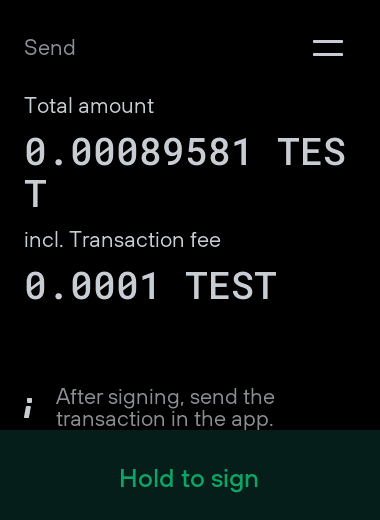Tap the Hold to sign button
This screenshot has height=520, width=380.
(190, 475)
